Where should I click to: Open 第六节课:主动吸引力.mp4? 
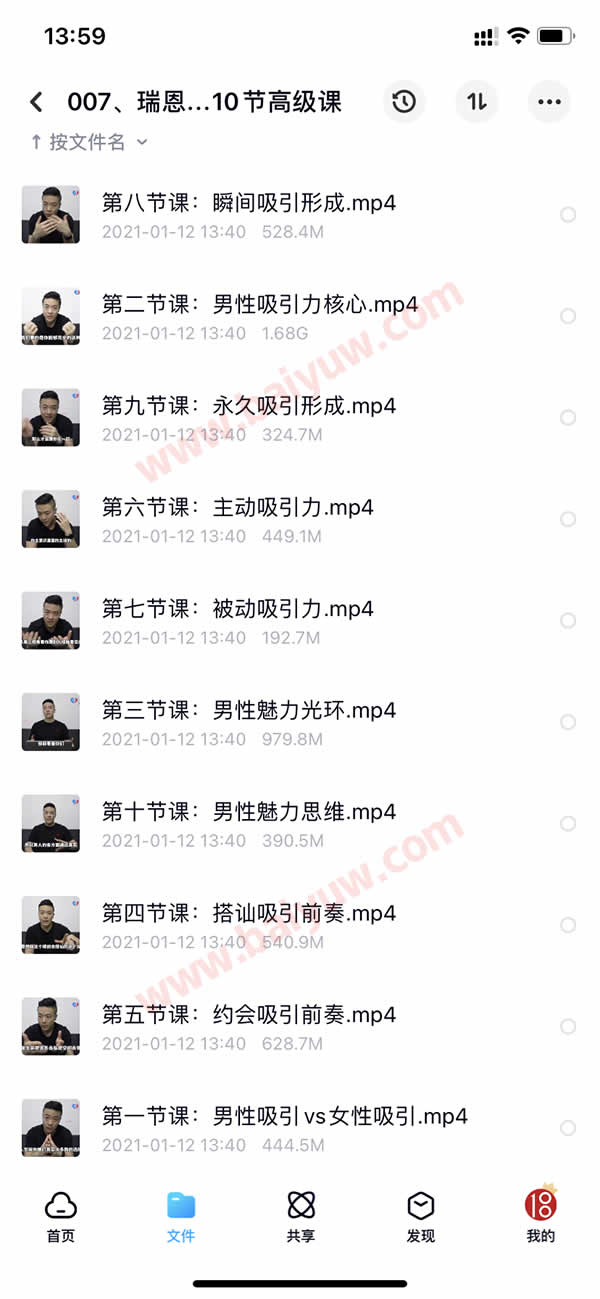tap(238, 508)
